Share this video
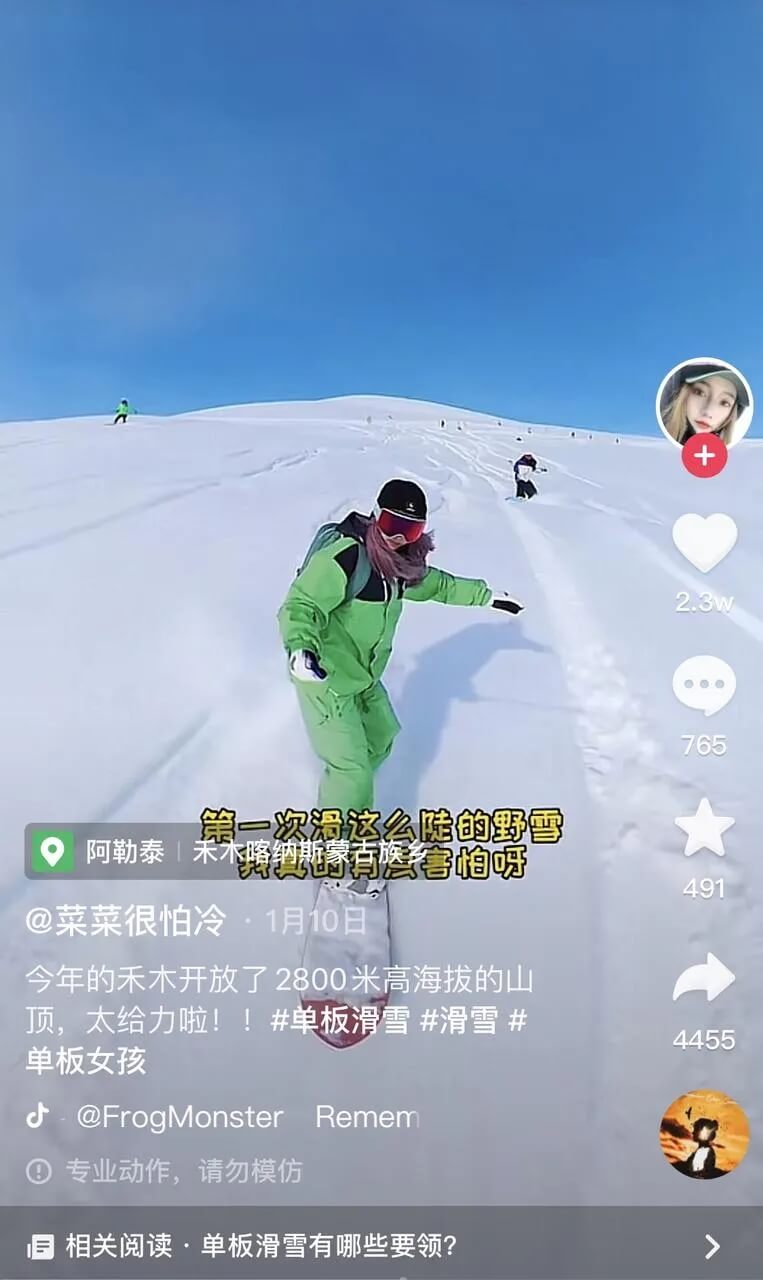 704,978
